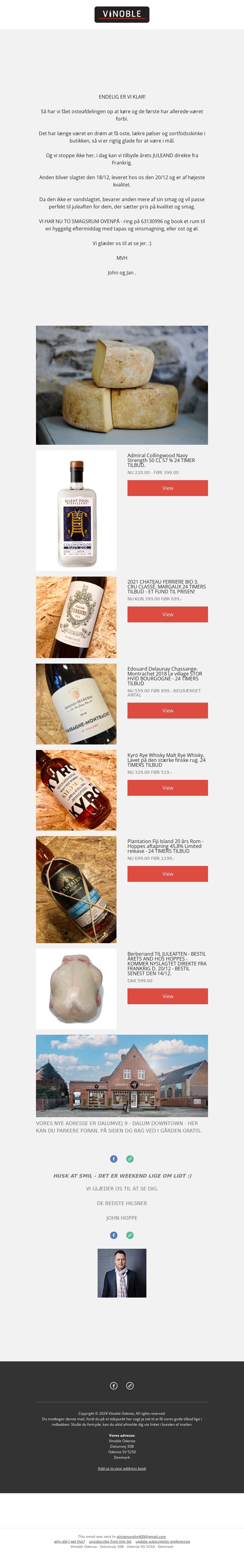
Task: Open the Facebook icon in the dark footer
Action: (114, 1385)
